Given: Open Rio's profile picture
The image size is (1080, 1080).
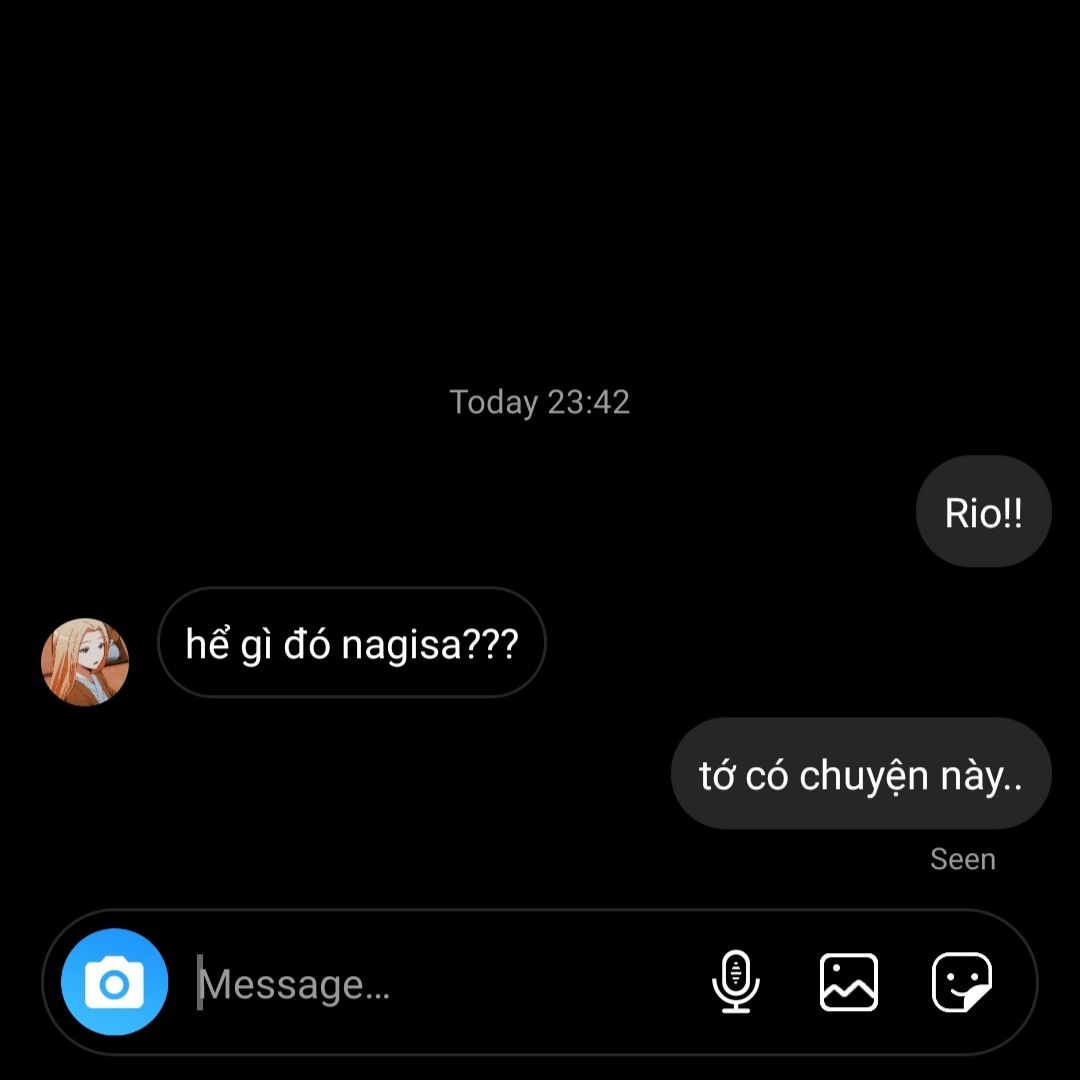Looking at the screenshot, I should 85,661.
